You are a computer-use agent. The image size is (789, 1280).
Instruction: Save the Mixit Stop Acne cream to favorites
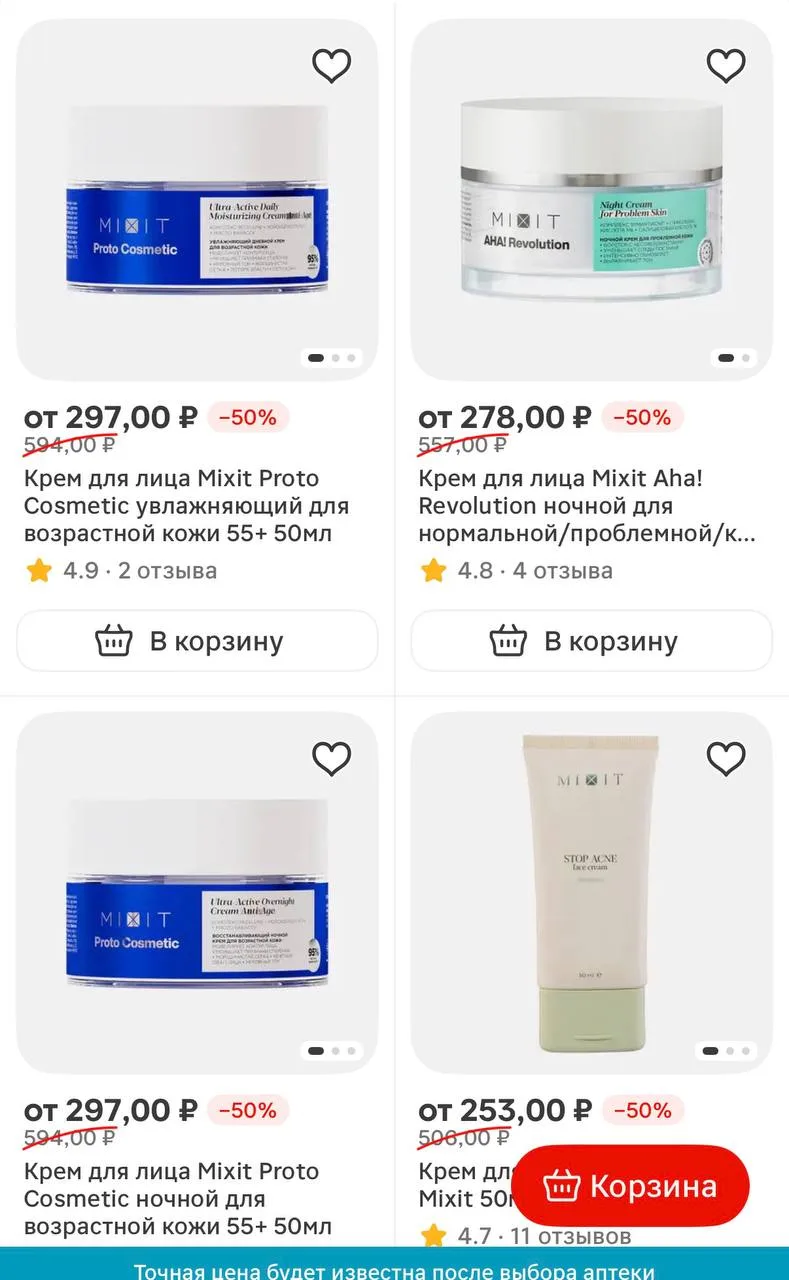(x=726, y=759)
